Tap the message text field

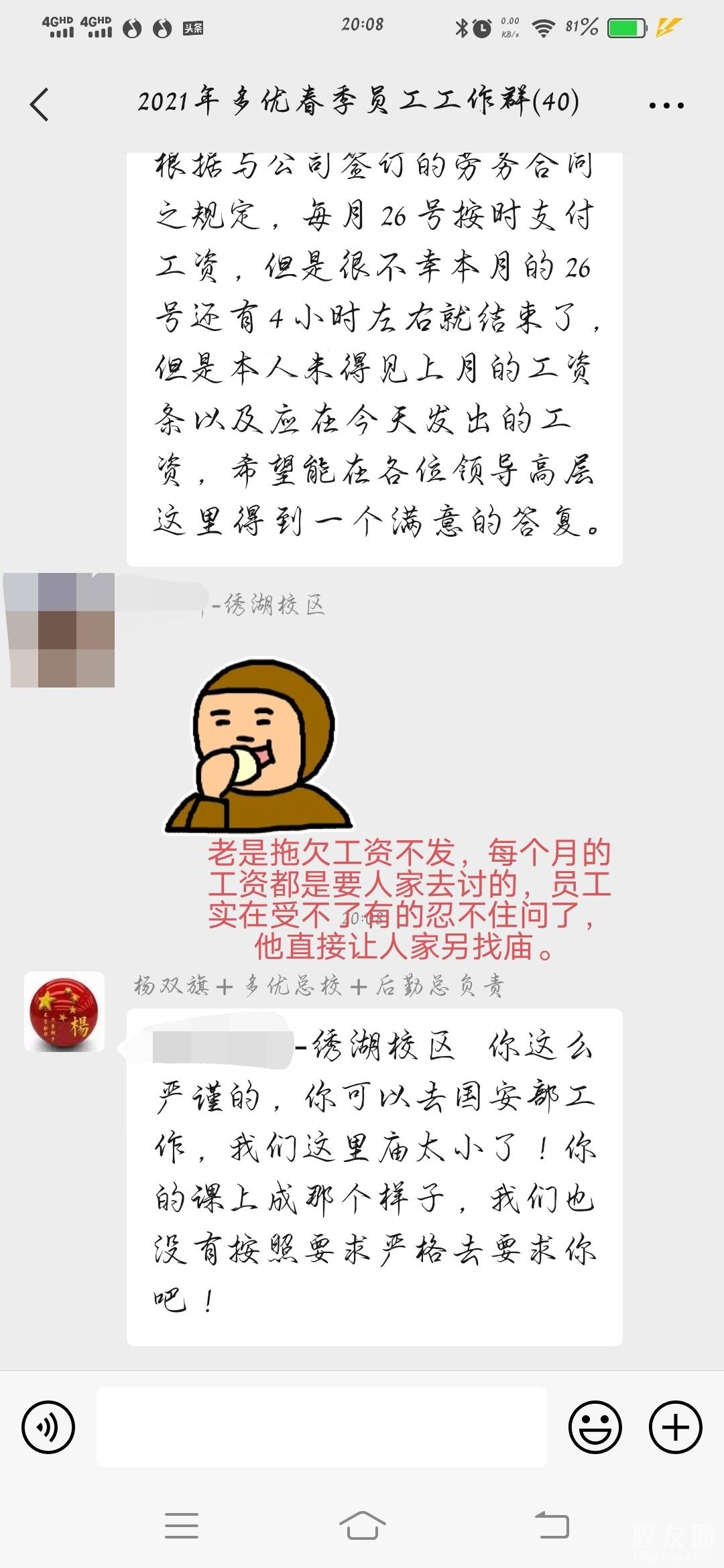[x=322, y=1427]
